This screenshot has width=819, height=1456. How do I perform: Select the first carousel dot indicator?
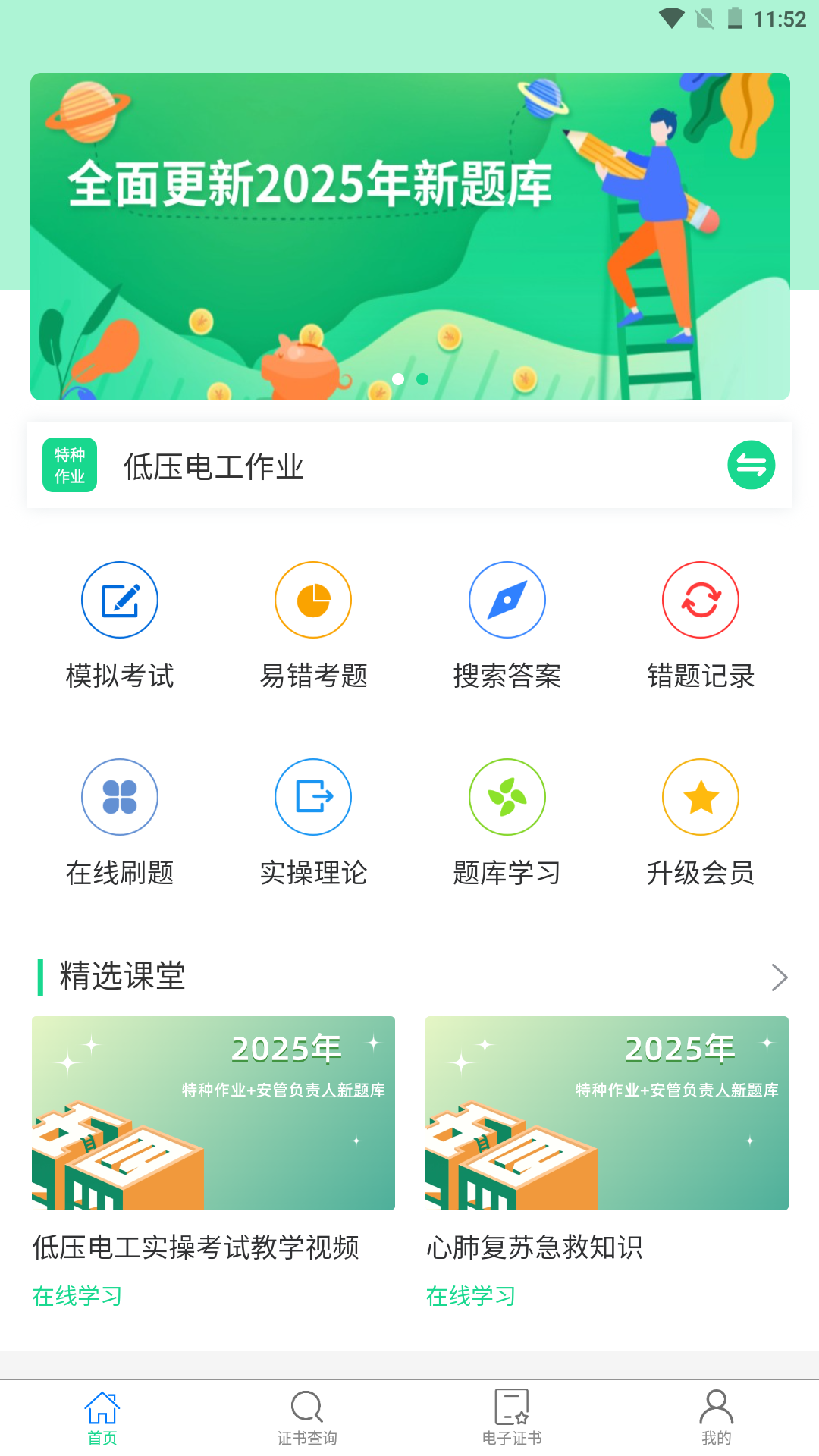pyautogui.click(x=397, y=379)
